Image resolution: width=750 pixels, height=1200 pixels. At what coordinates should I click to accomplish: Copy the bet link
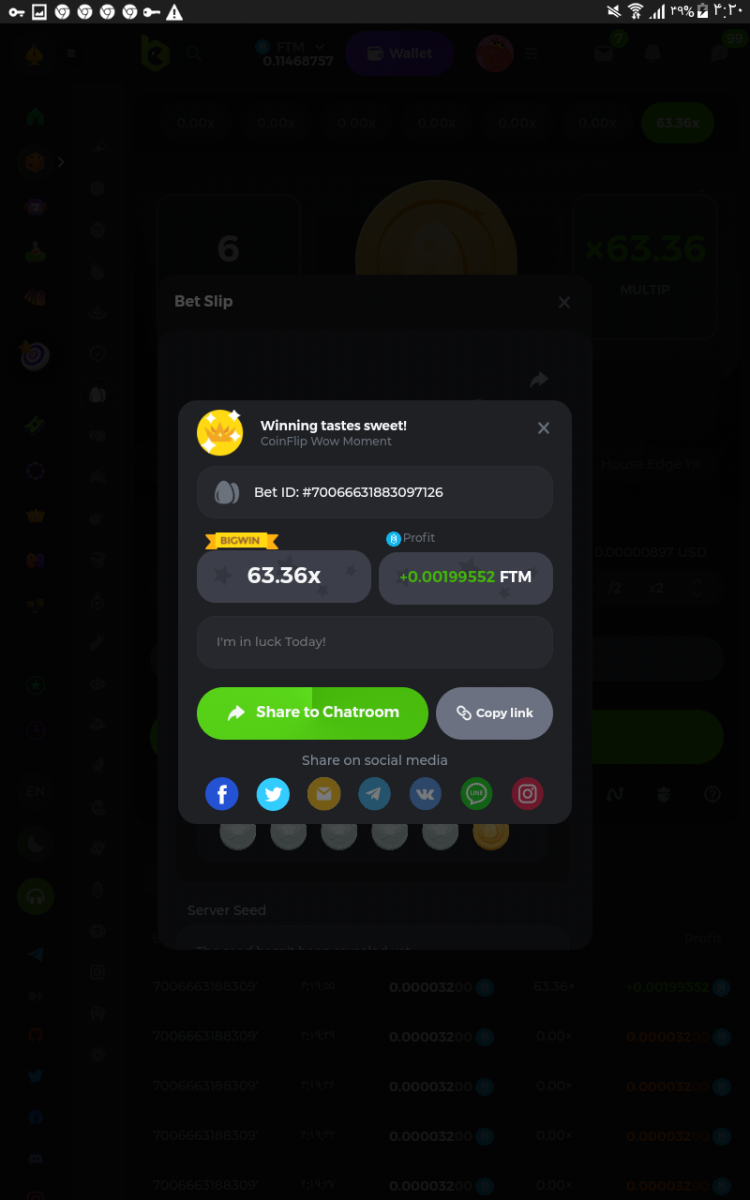coord(495,713)
